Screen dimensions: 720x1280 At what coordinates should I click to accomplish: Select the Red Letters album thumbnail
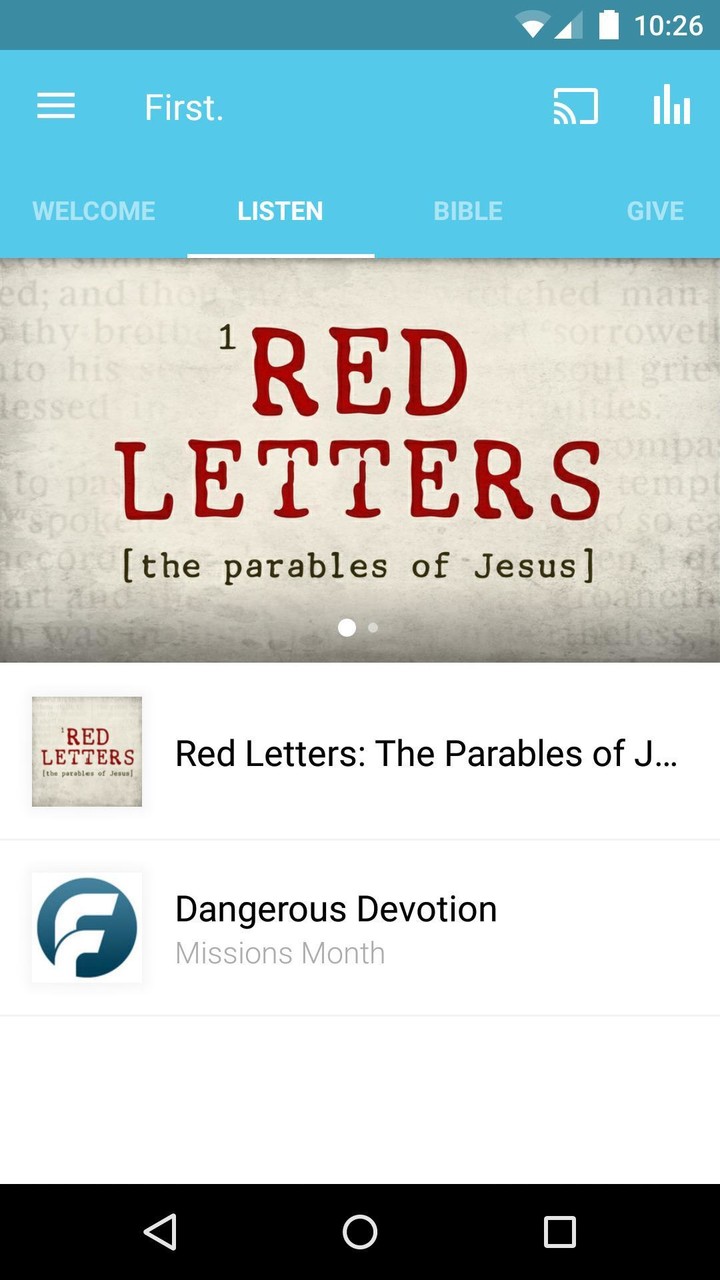[x=86, y=750]
